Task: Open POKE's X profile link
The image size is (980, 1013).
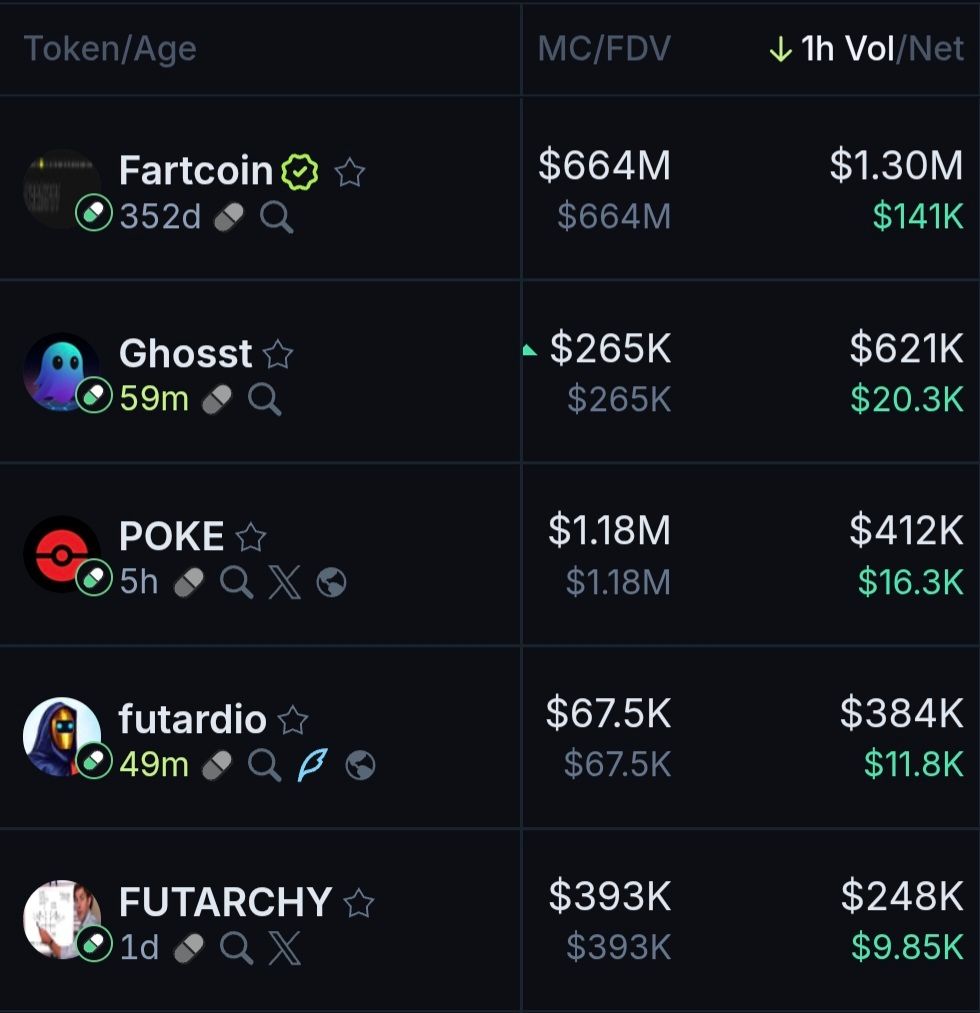Action: 285,583
